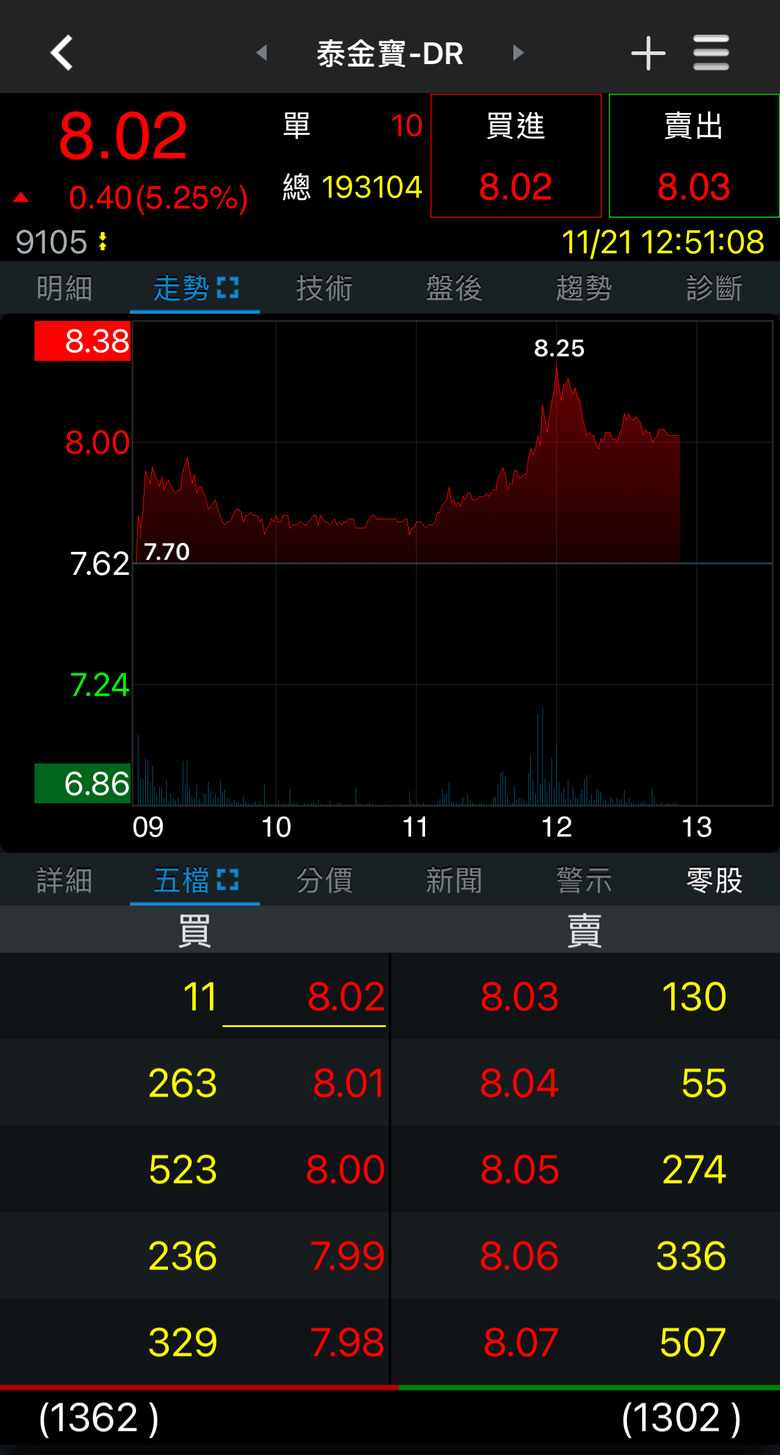Switch to the 詳細 tab
Viewport: 780px width, 1455px height.
point(65,880)
